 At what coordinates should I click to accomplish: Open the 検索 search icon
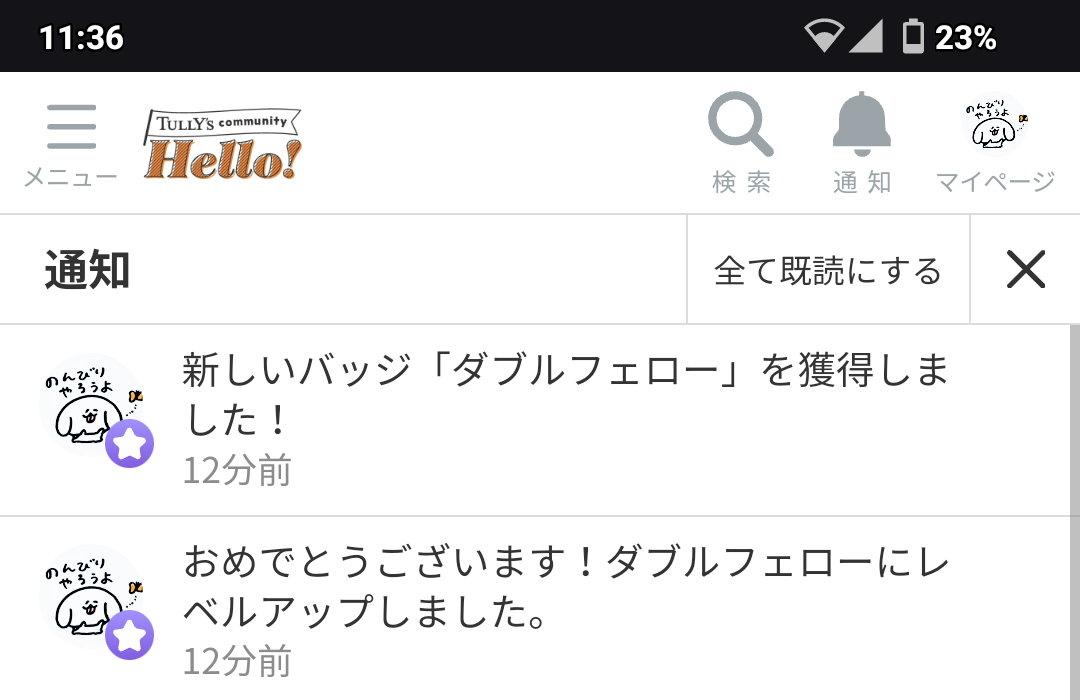pyautogui.click(x=741, y=143)
